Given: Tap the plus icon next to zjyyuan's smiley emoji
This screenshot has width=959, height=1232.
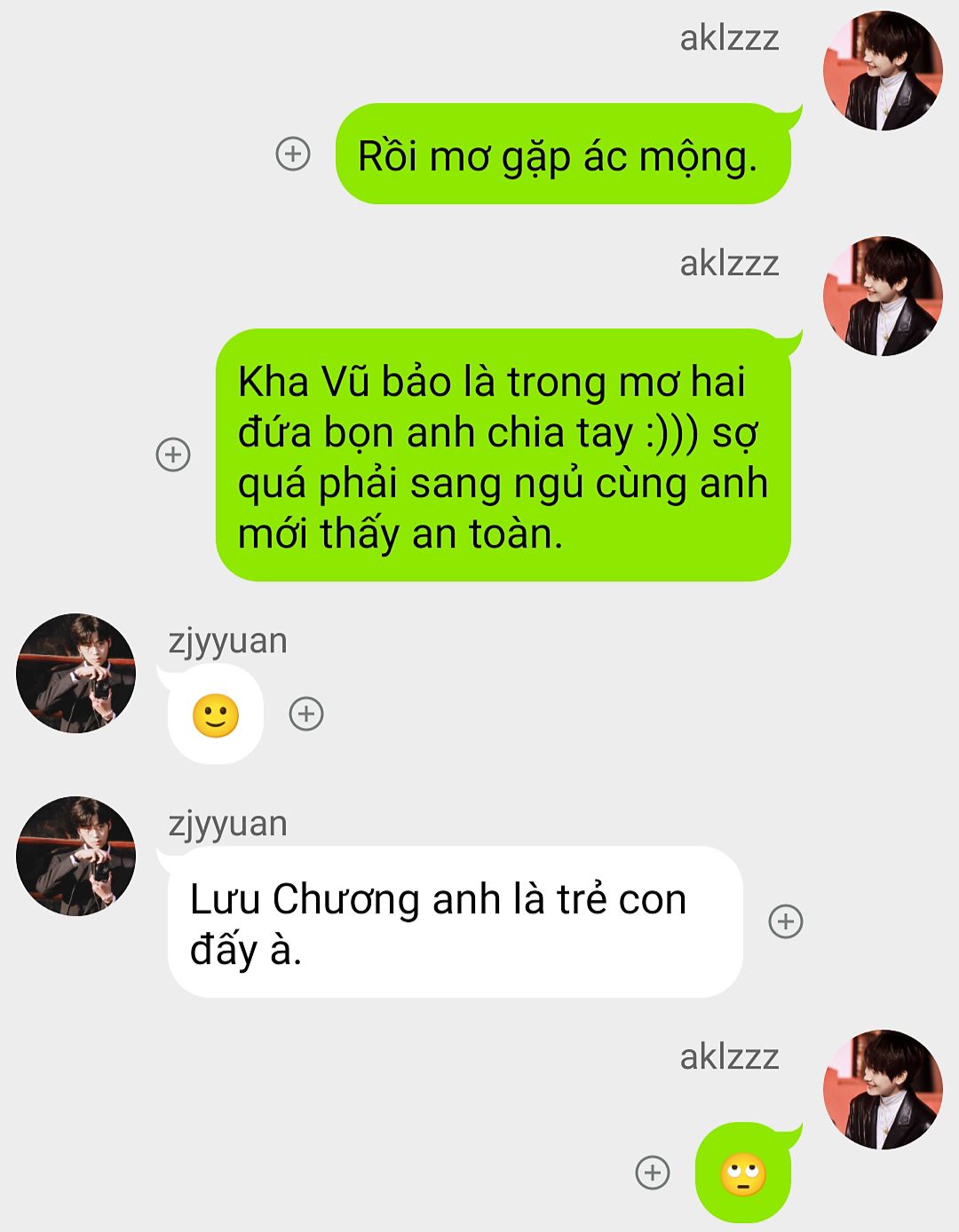Looking at the screenshot, I should tap(306, 714).
